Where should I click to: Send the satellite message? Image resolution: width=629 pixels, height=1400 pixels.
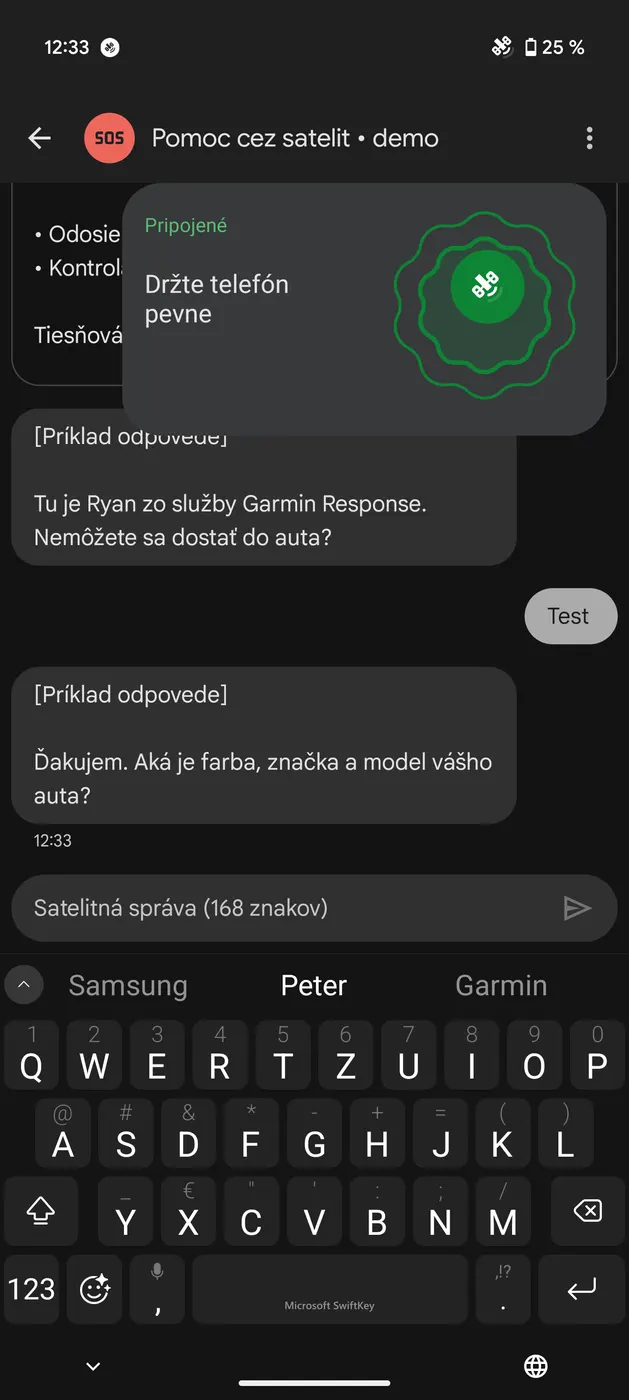577,908
